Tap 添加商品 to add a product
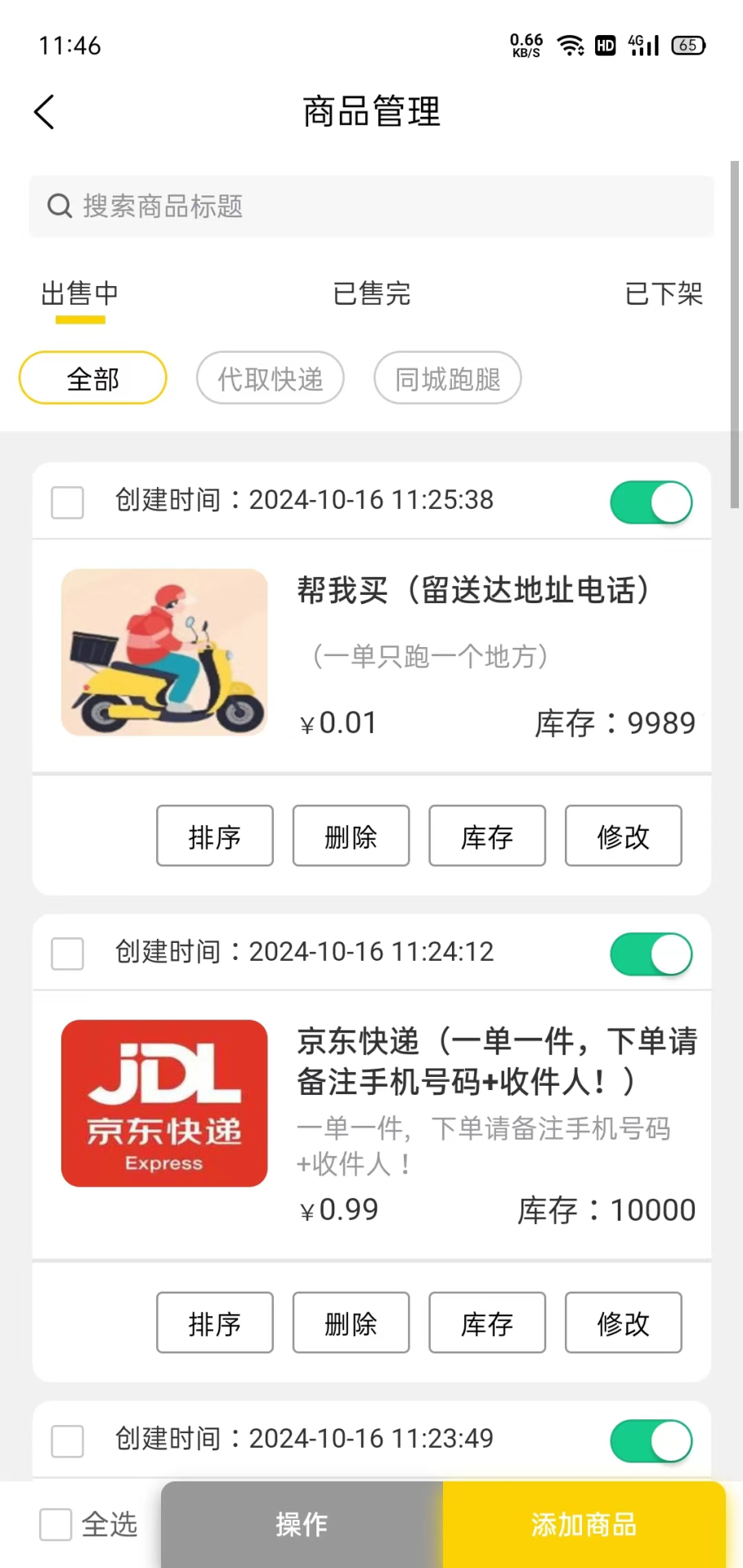743x1568 pixels. tap(584, 1523)
